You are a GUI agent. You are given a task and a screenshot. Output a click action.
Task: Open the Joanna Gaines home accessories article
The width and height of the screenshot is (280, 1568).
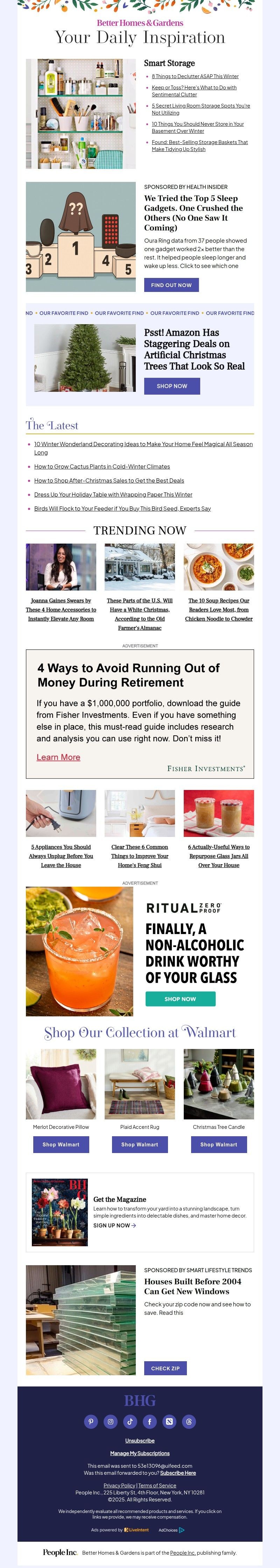coord(61,609)
